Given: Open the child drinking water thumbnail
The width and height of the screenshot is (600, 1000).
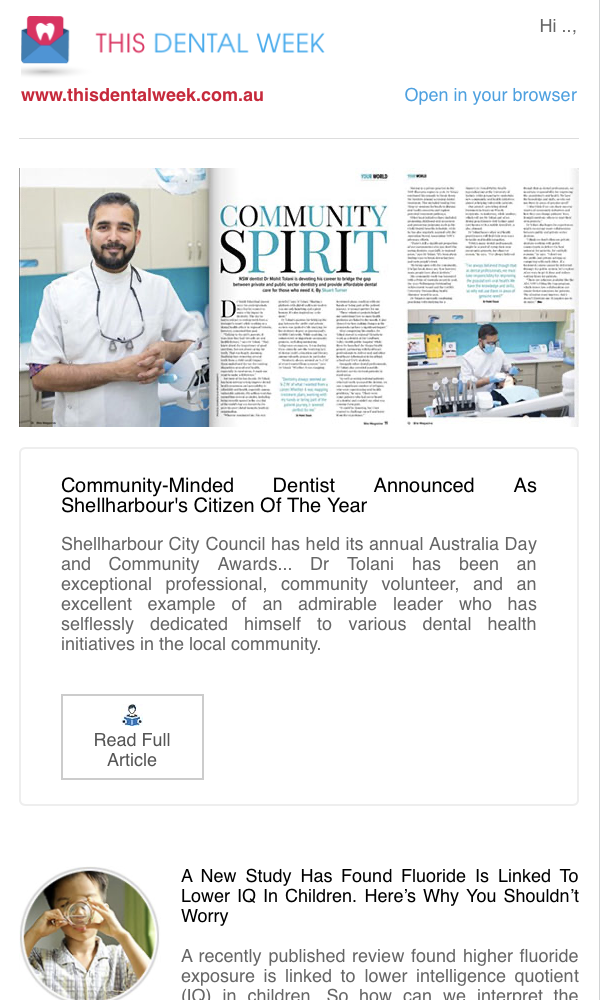Looking at the screenshot, I should tap(89, 936).
